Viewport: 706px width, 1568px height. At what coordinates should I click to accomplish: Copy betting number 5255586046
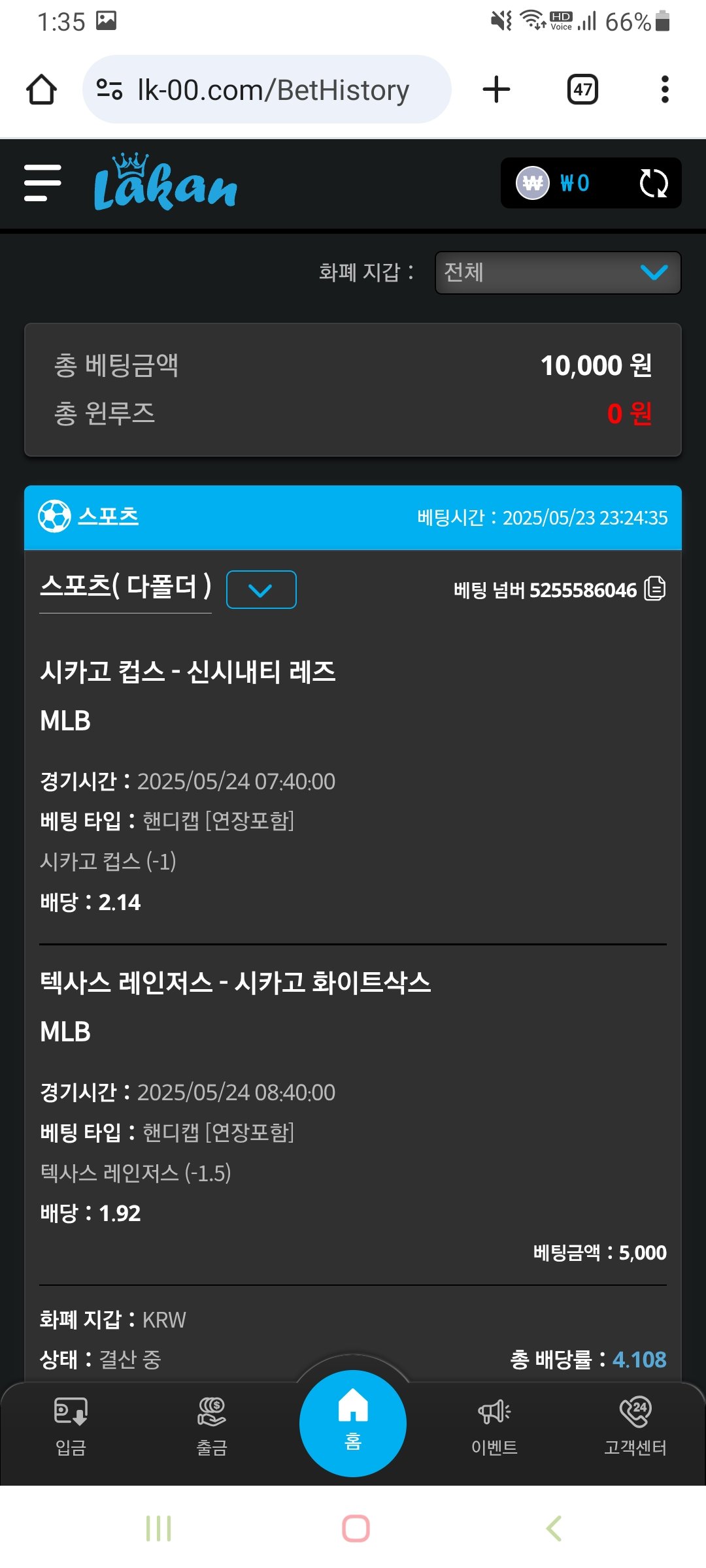655,589
